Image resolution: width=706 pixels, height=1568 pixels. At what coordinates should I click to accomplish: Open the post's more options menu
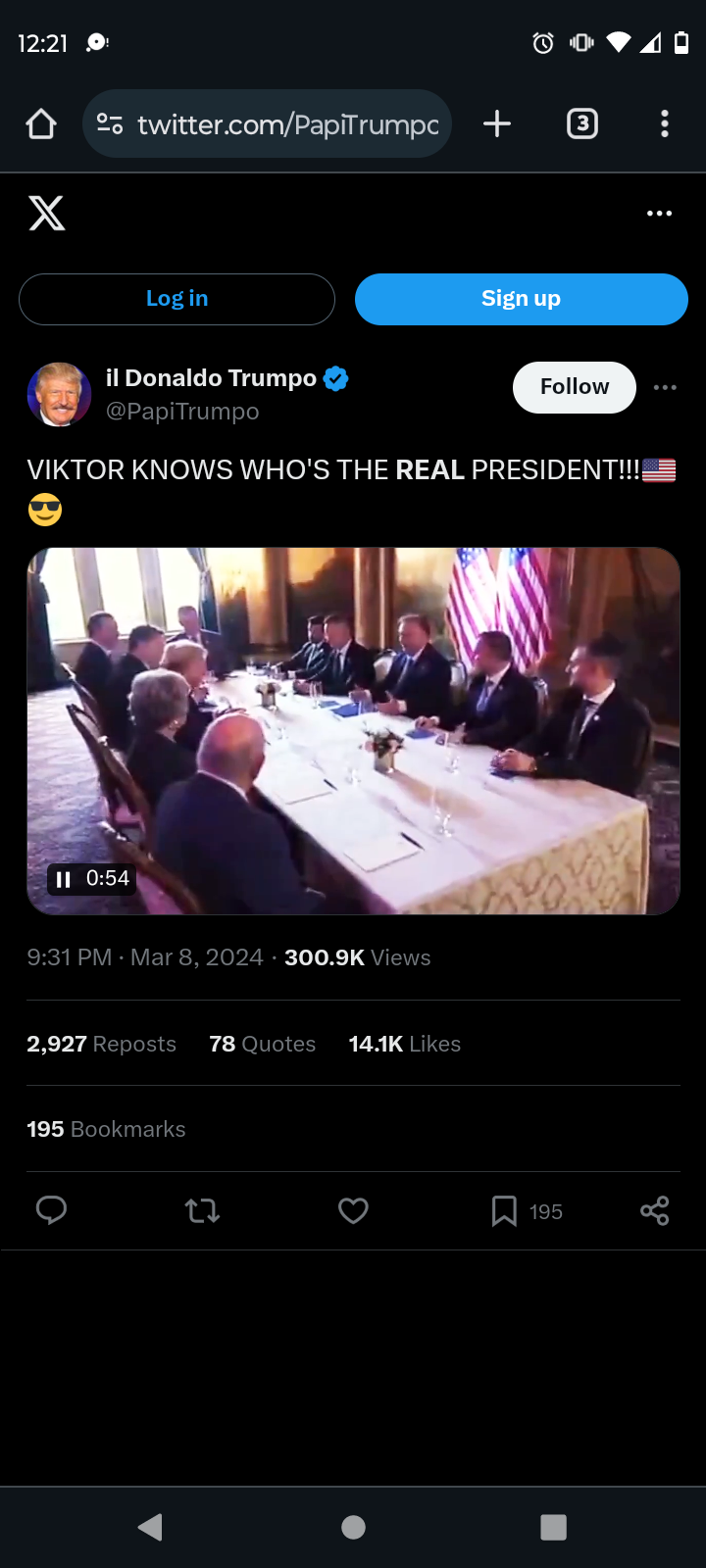coord(665,387)
